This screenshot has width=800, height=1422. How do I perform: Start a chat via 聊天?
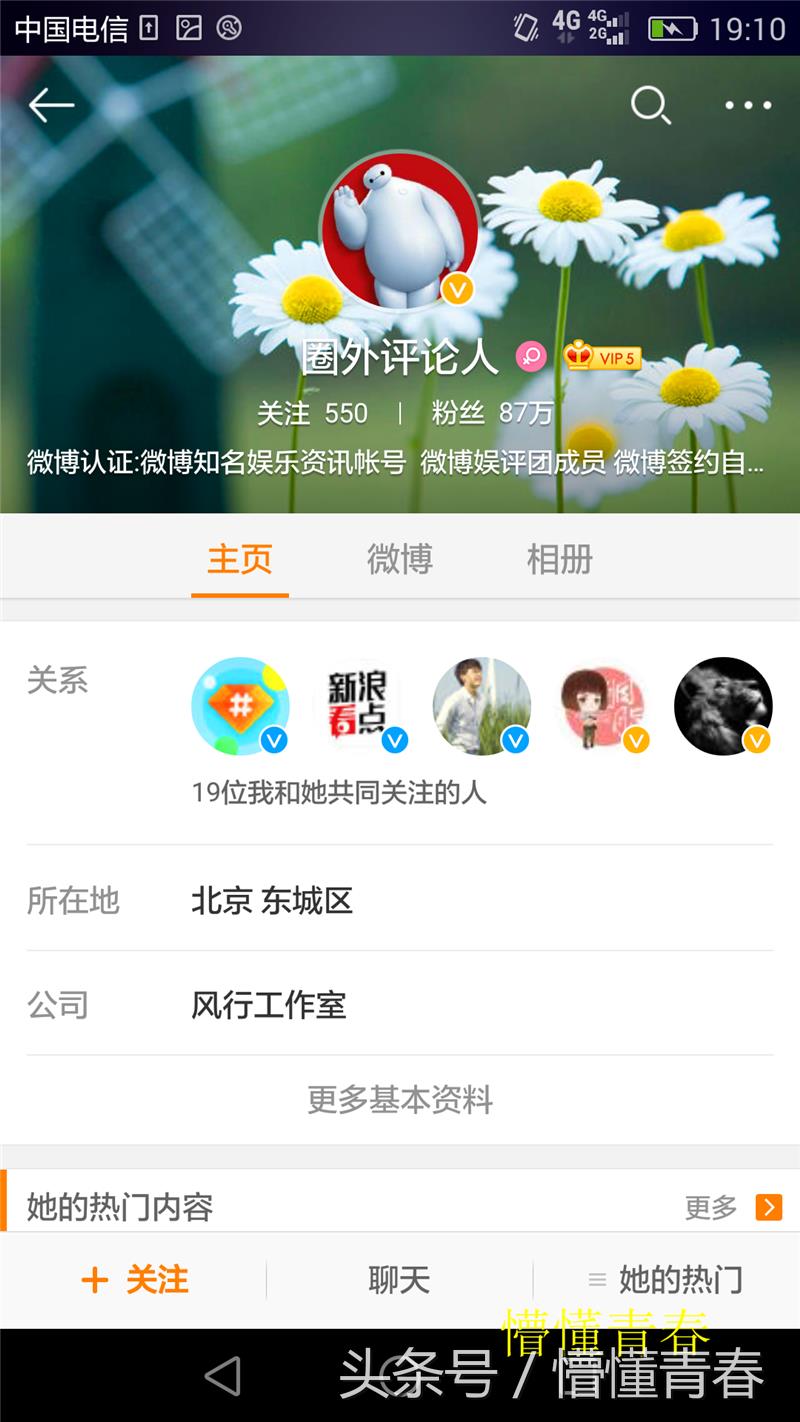pos(399,1280)
